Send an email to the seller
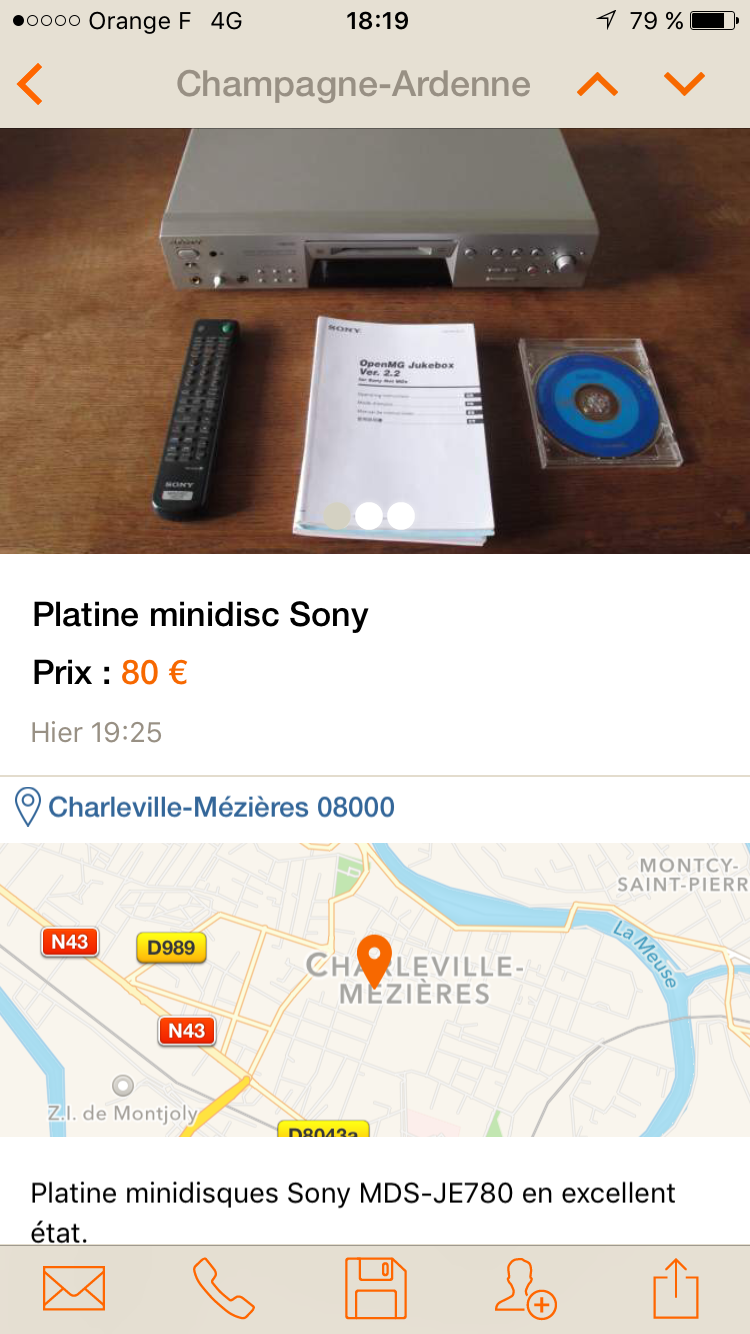 pos(74,1289)
